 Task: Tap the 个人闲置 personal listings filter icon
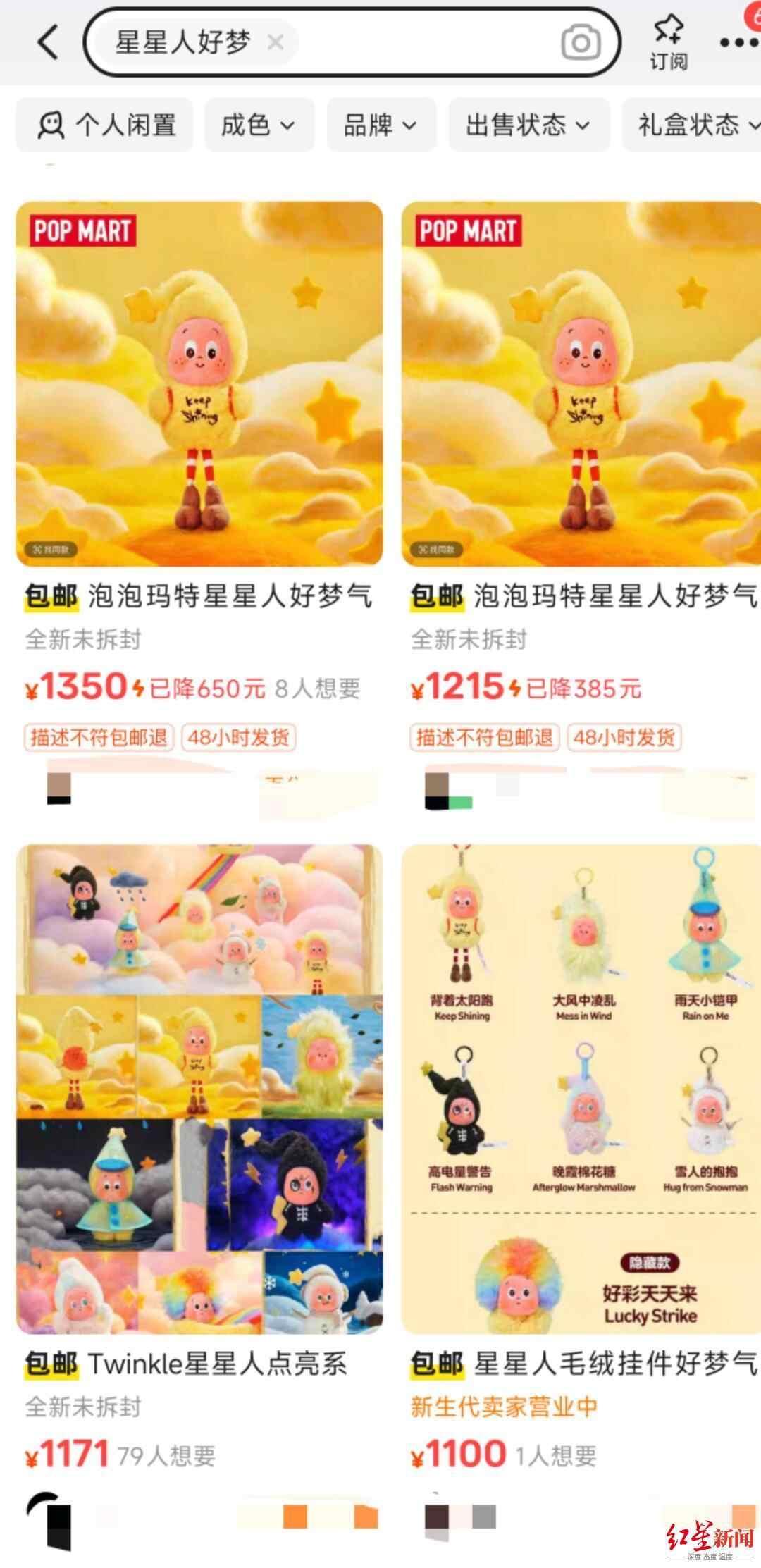(x=49, y=125)
